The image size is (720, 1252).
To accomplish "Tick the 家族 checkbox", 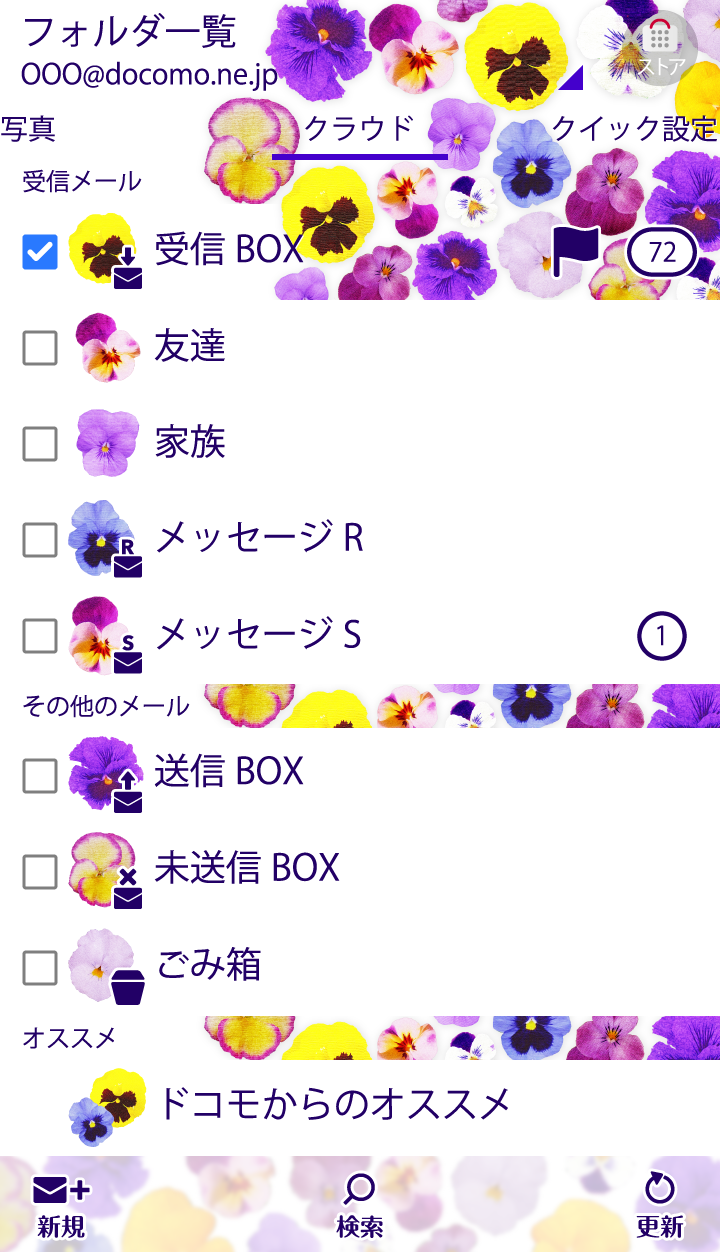I will tap(40, 444).
